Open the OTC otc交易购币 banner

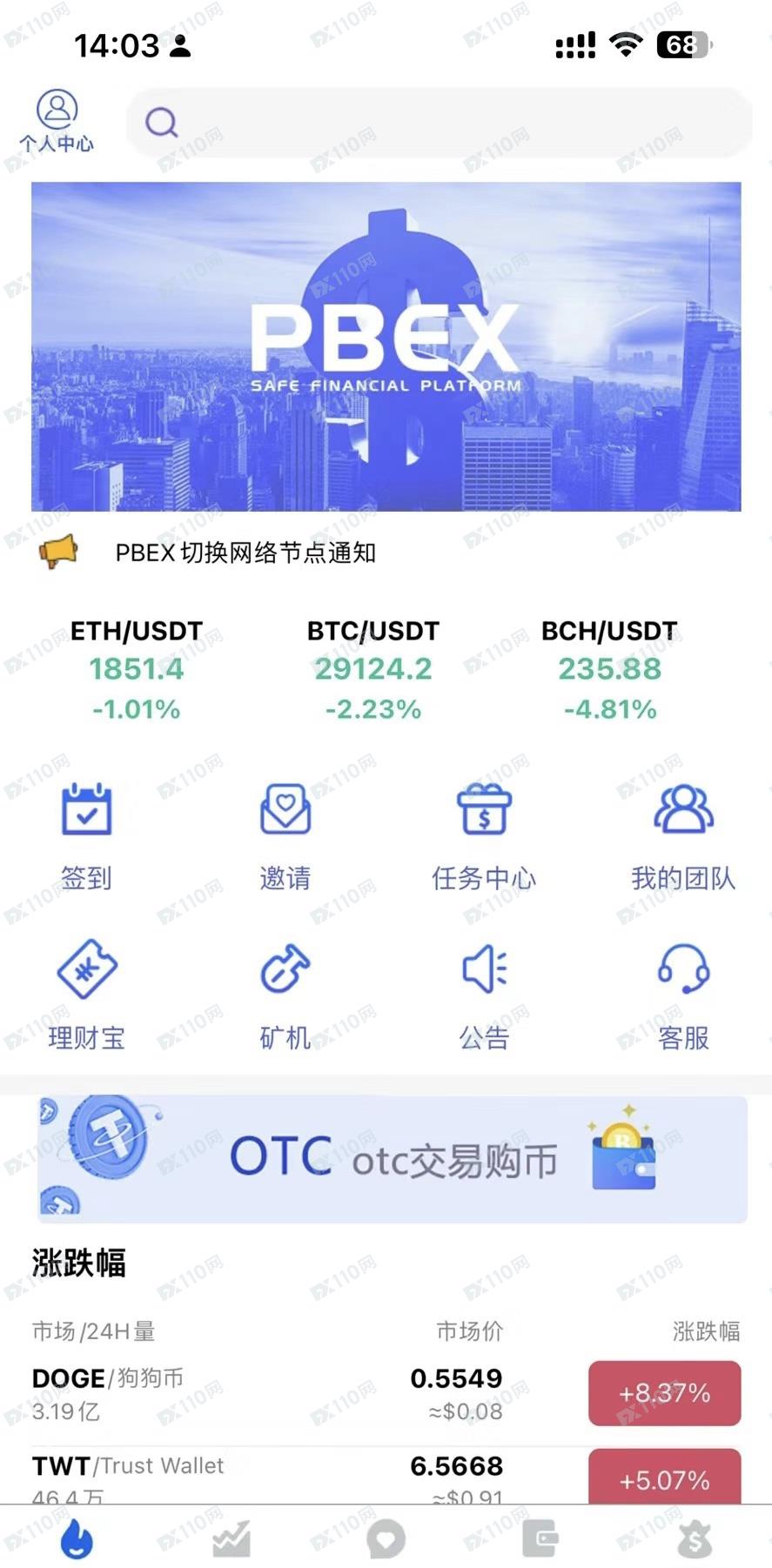(393, 1159)
